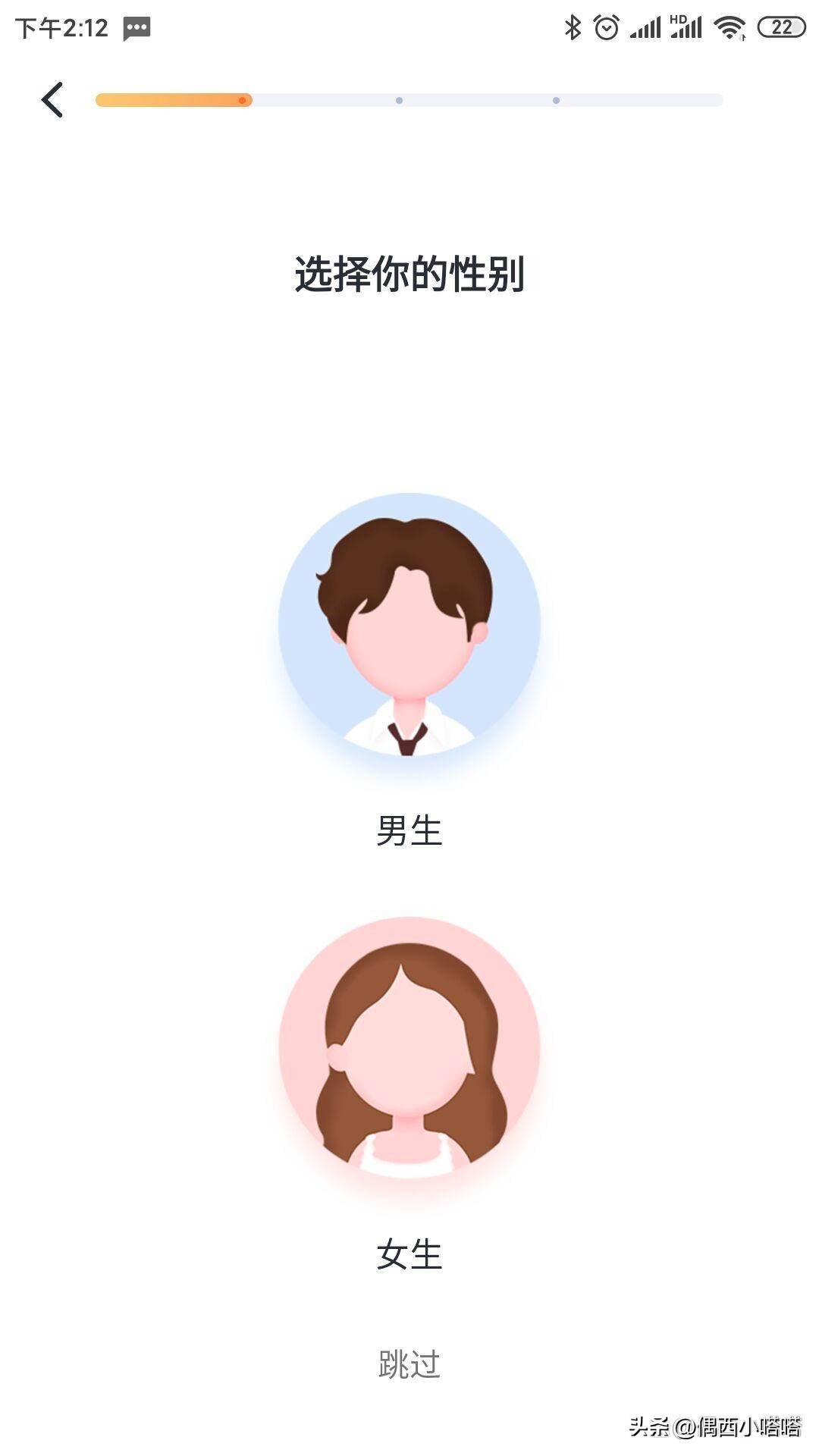The image size is (819, 1456).
Task: Choose 男生 as your gender
Action: pos(409,830)
